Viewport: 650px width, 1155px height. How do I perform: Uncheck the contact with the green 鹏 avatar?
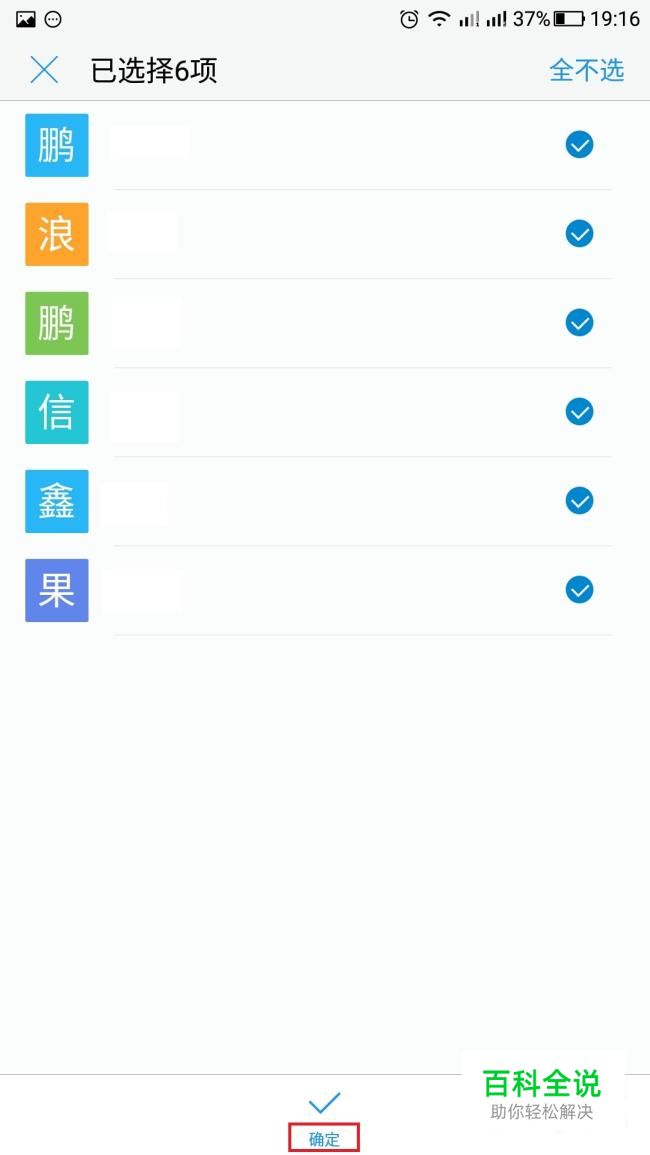(579, 323)
